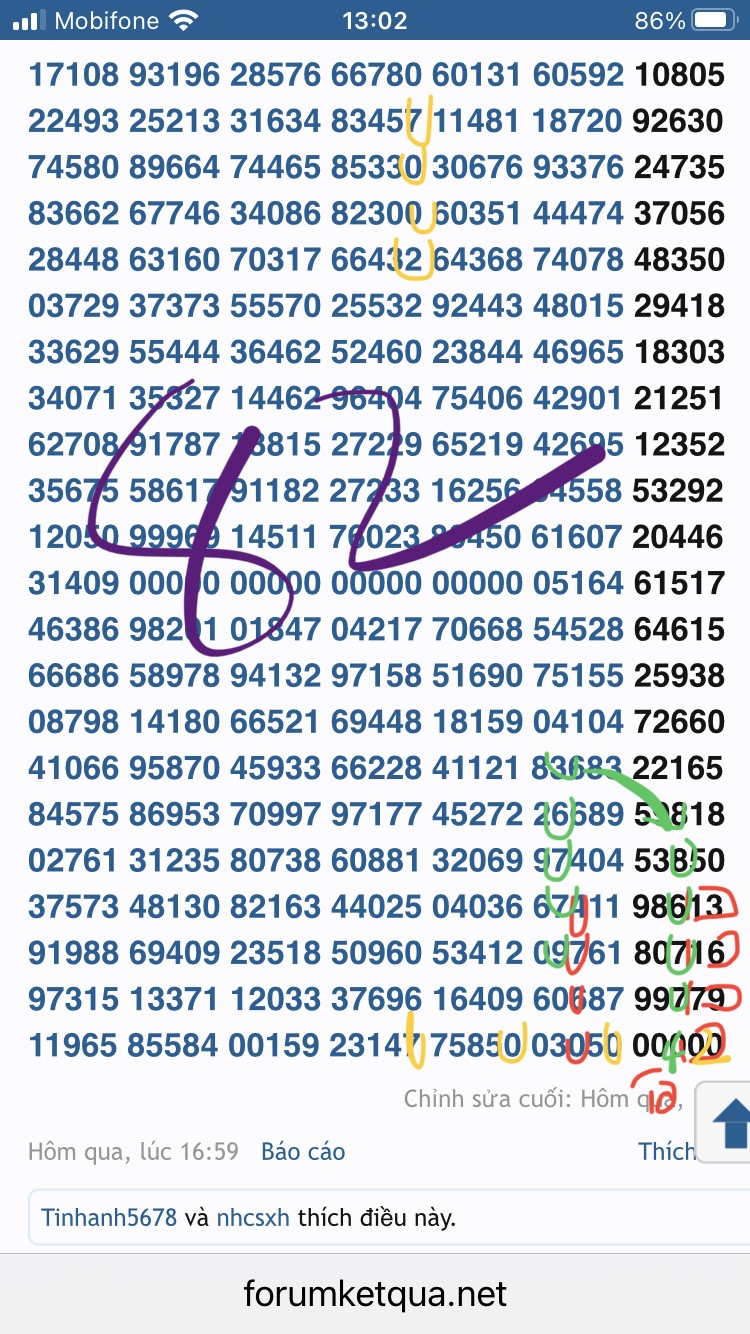Tap the forumketqua.net address bar
The image size is (750, 1334).
[375, 1295]
